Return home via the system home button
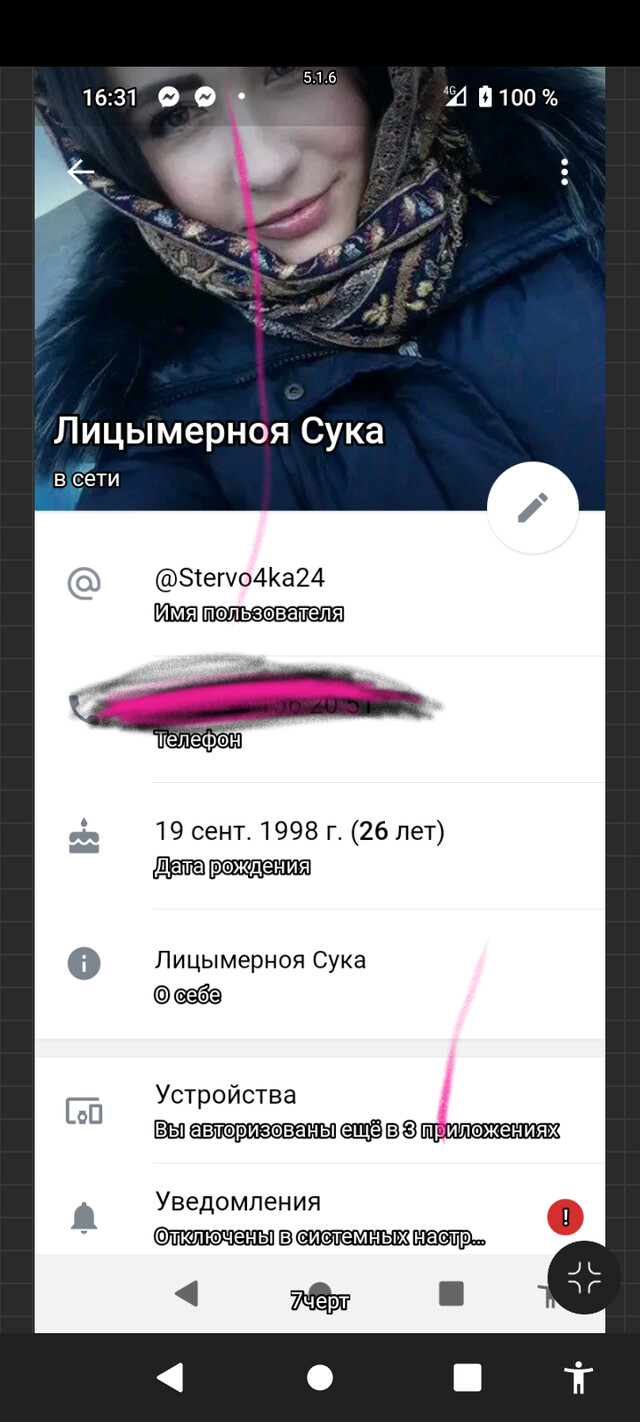640x1422 pixels. coord(320,1377)
